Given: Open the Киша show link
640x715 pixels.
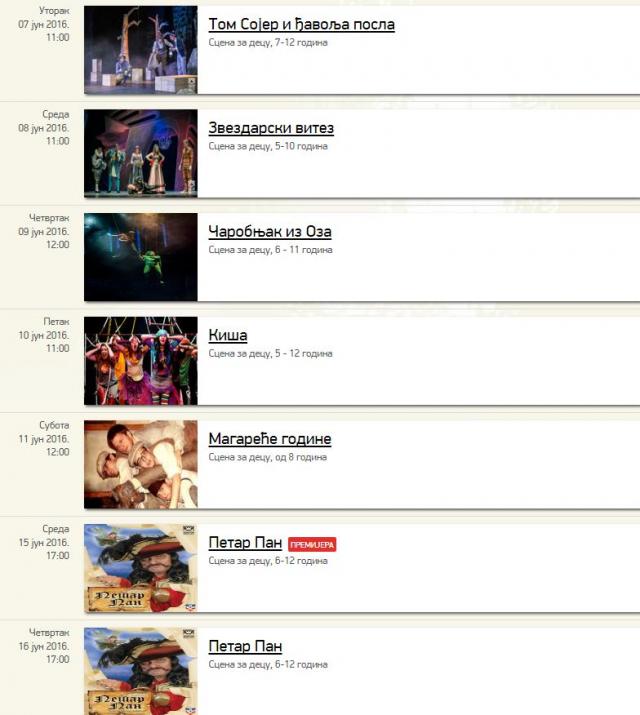Looking at the screenshot, I should pos(228,336).
